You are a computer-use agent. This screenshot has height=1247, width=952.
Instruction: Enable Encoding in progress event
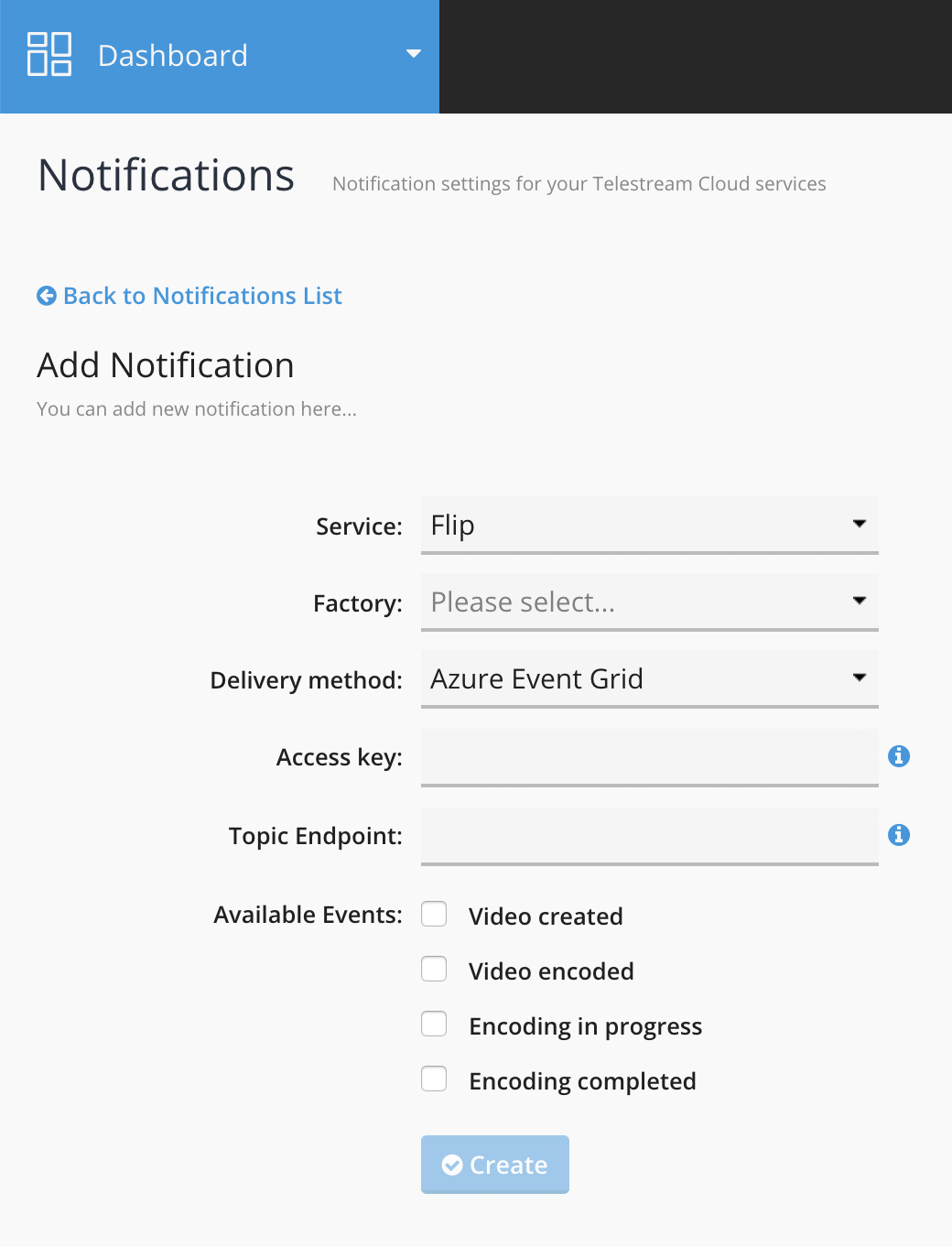click(434, 1025)
